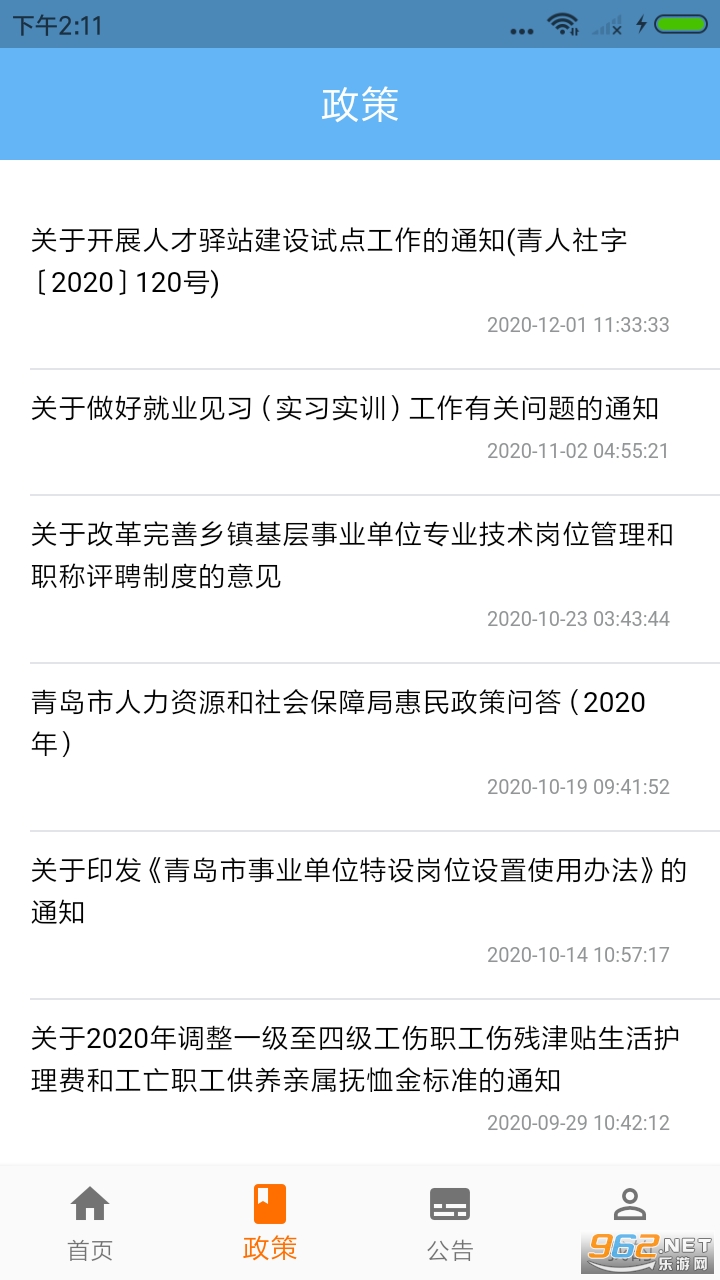This screenshot has width=720, height=1280.
Task: Open the 人才驿站建设试点工作 notice
Action: (x=330, y=262)
